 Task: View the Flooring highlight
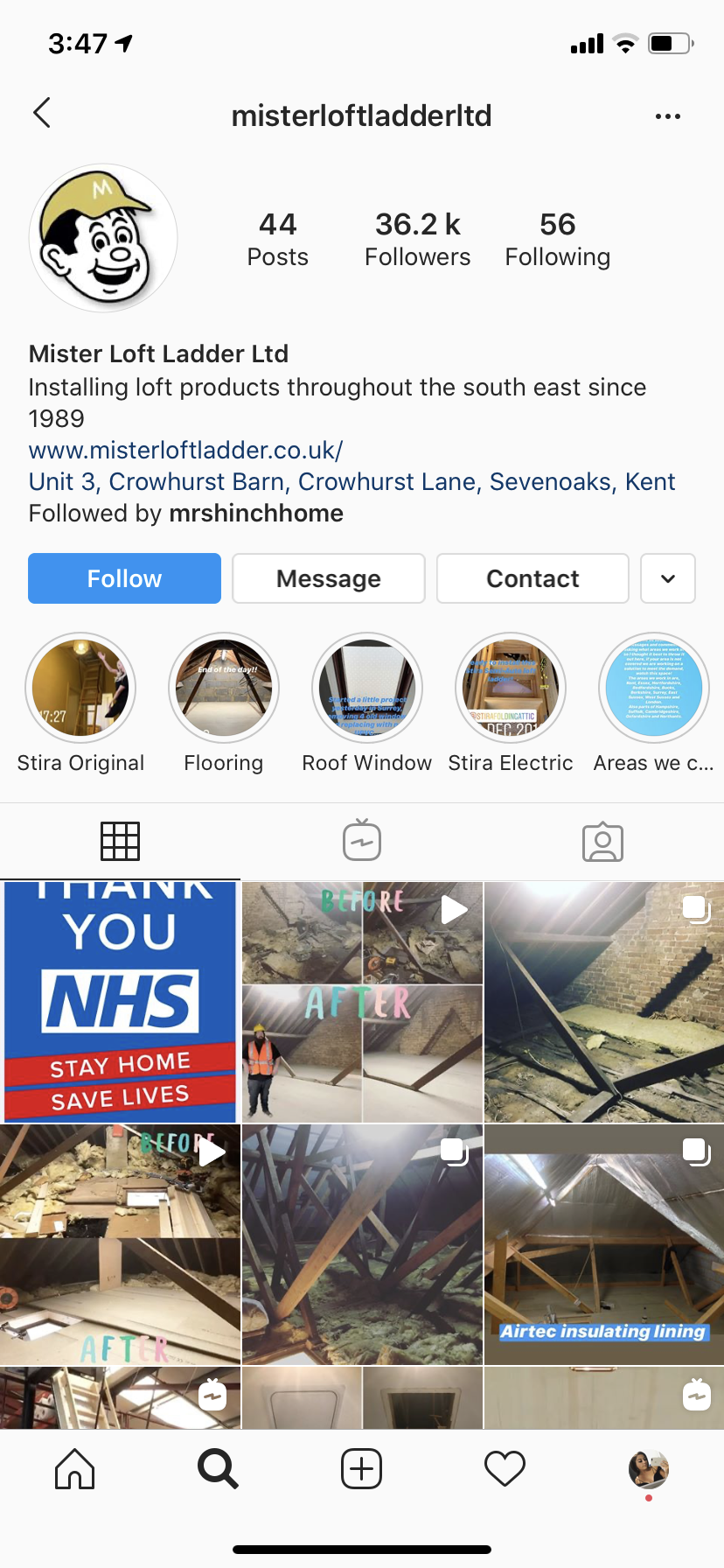coord(224,689)
